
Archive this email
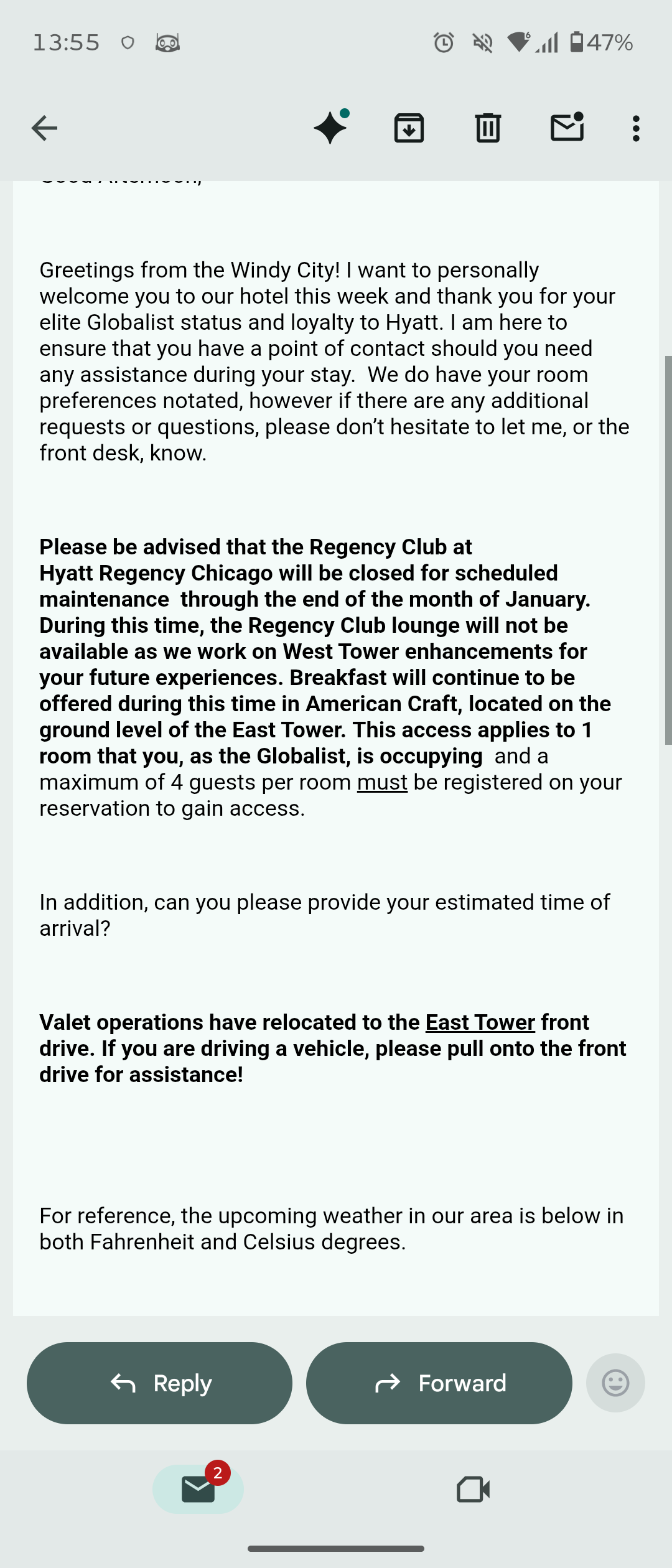pos(409,128)
